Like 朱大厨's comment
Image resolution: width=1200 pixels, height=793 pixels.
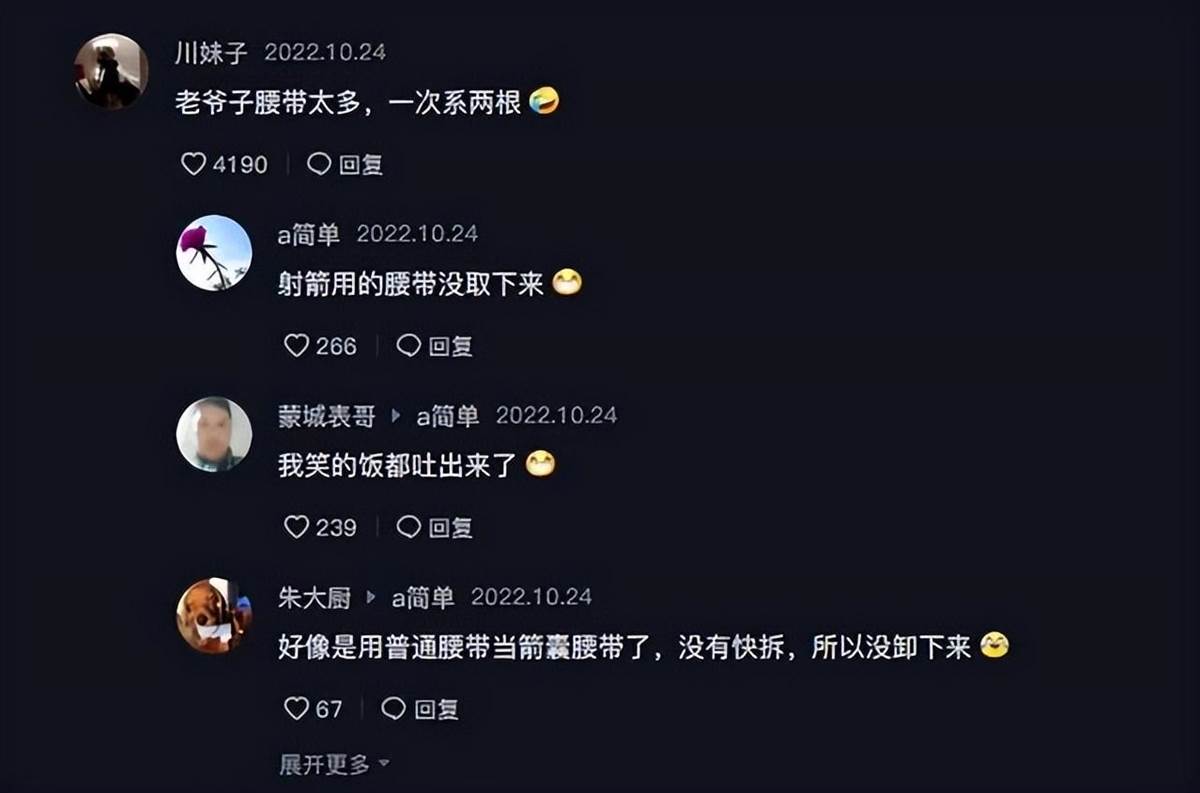pyautogui.click(x=297, y=709)
